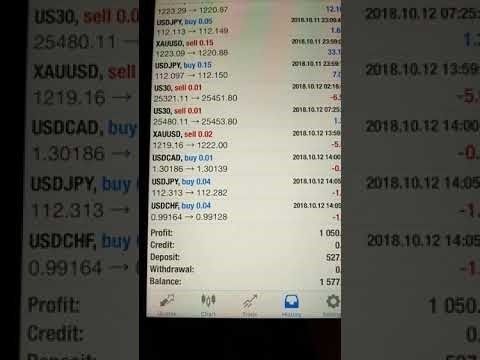The height and width of the screenshot is (360, 480).
Task: Switch to the Quotes tab
Action: (x=167, y=305)
